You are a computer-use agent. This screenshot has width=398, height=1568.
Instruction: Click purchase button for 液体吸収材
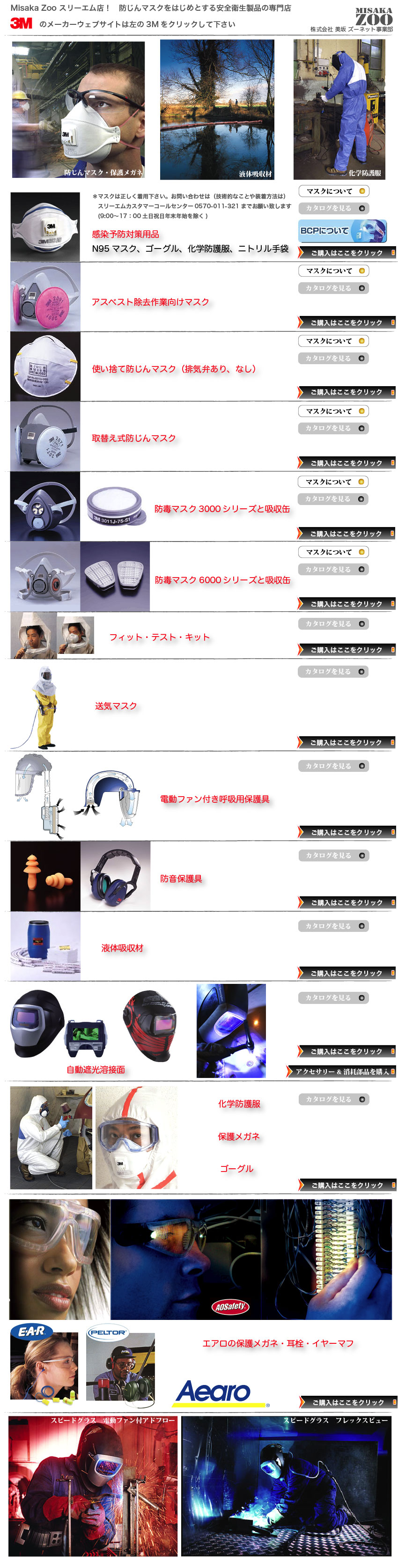[346, 973]
